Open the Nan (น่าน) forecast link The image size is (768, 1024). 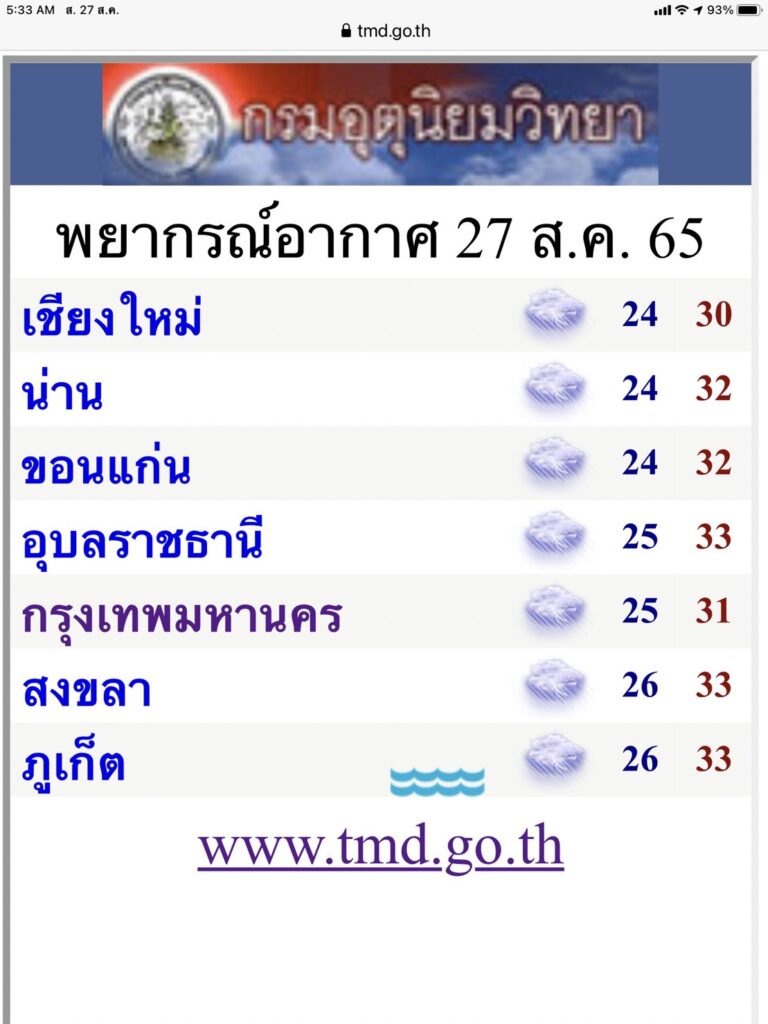coord(62,391)
